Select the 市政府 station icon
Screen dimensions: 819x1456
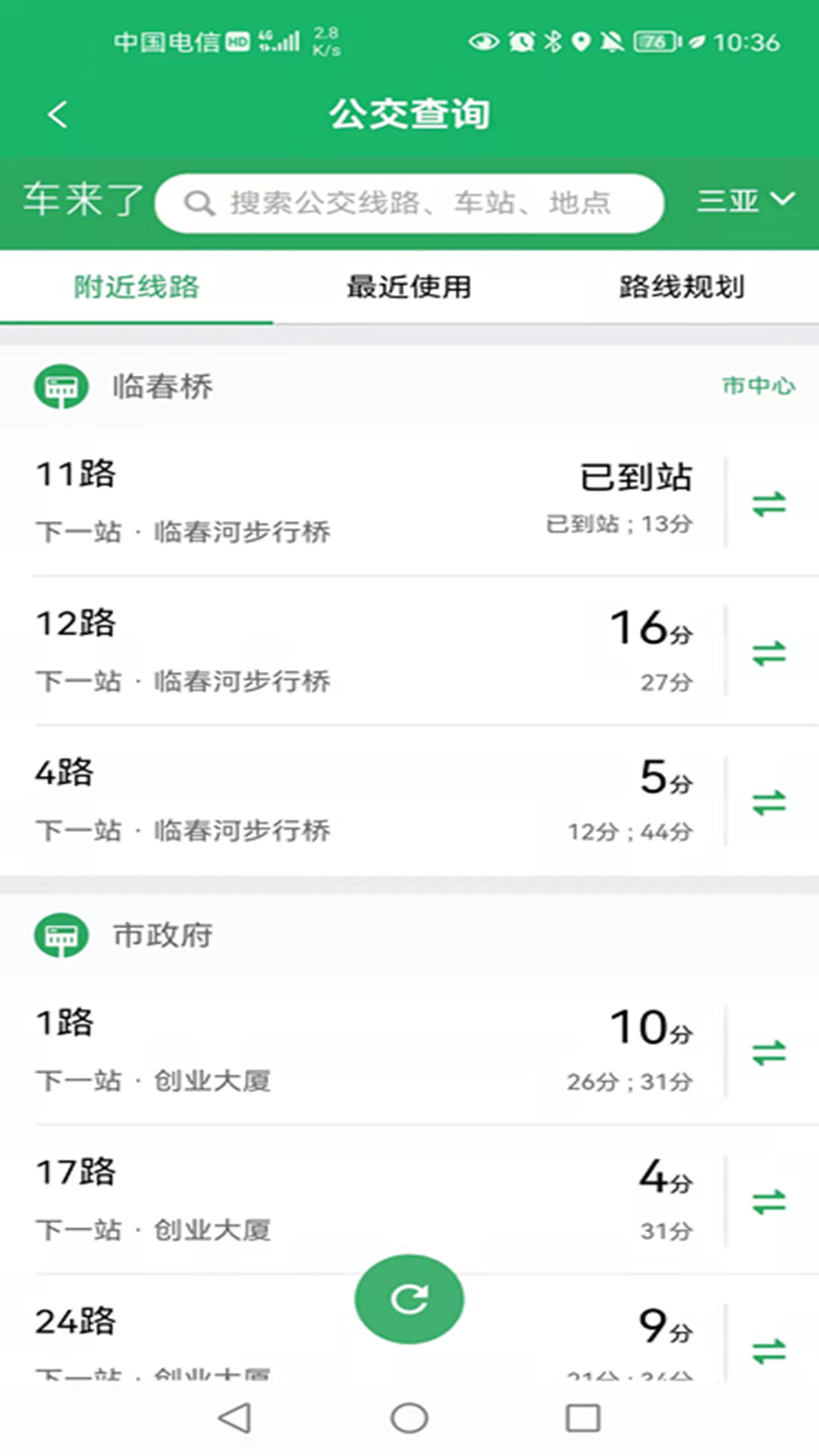(x=61, y=935)
